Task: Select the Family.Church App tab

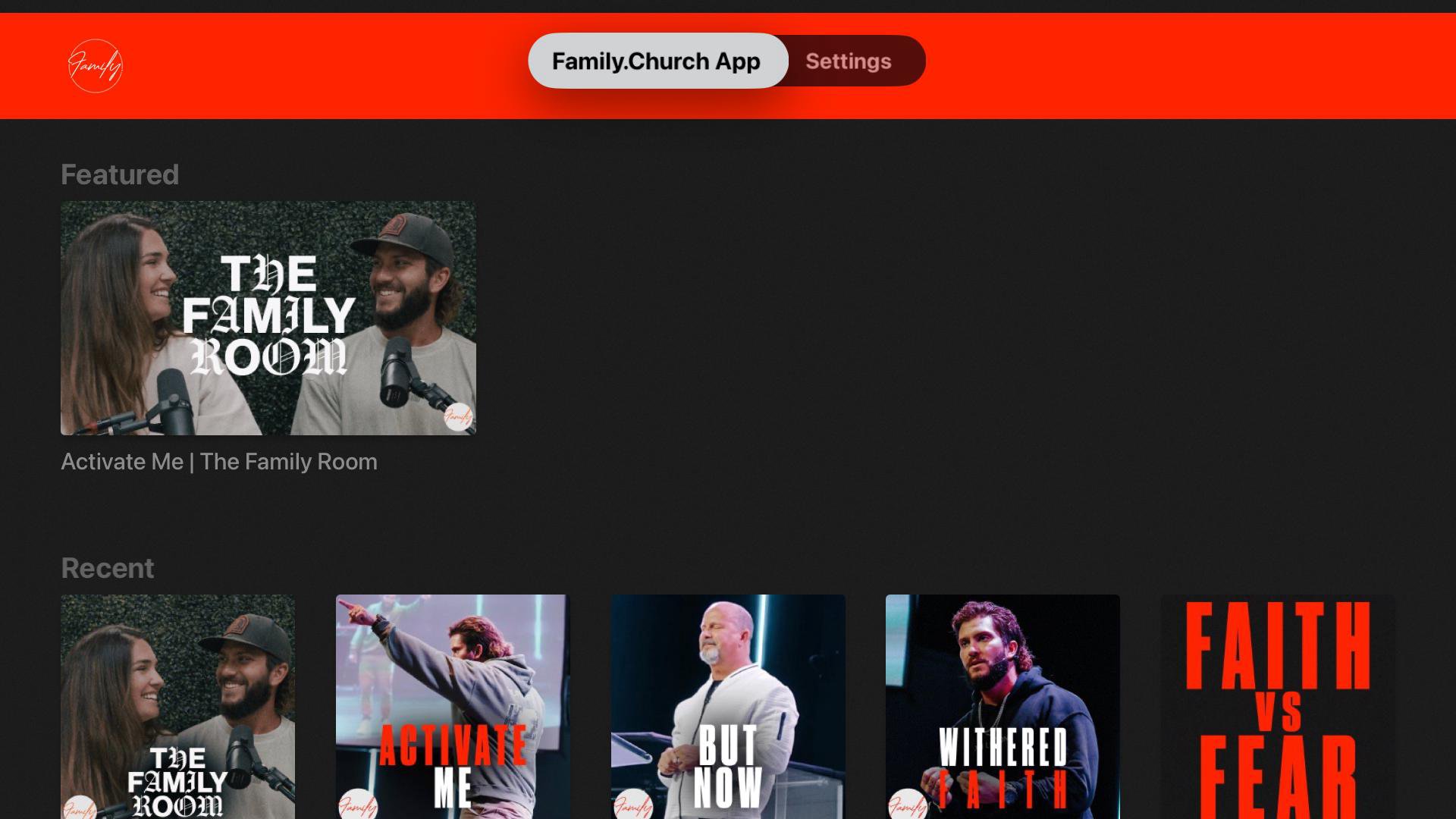Action: [657, 61]
